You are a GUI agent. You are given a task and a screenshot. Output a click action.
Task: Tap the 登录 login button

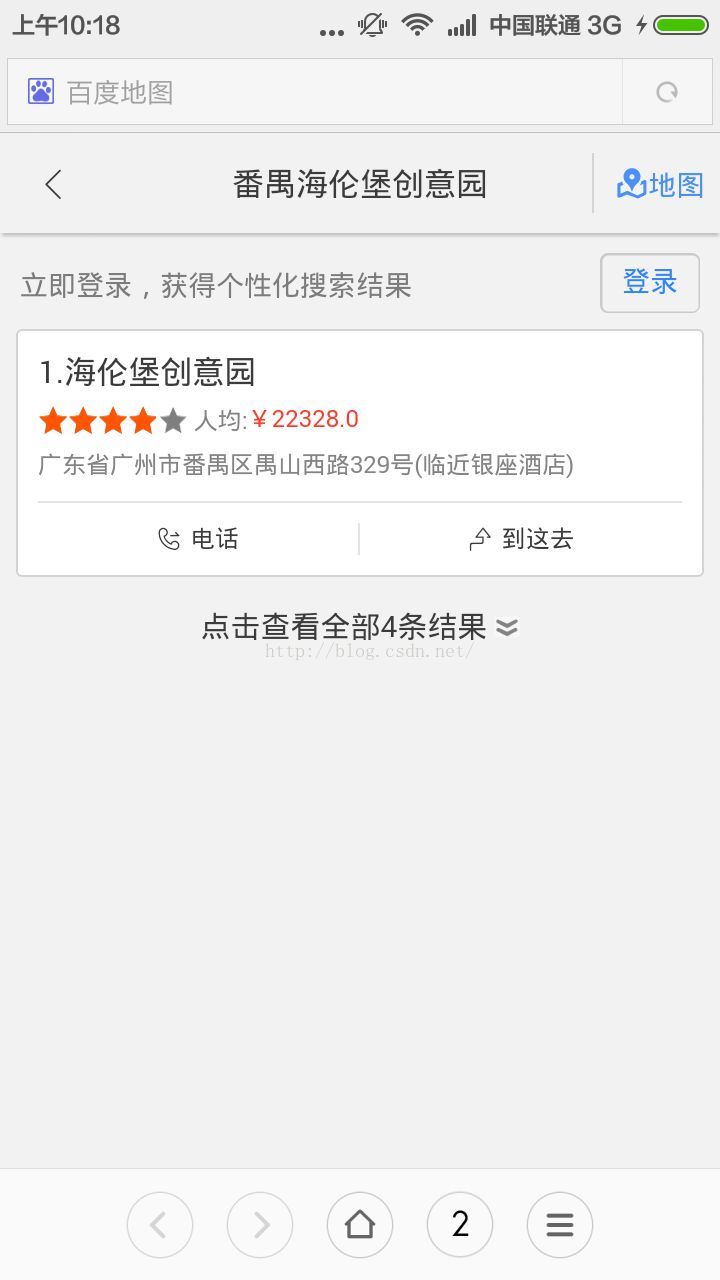(650, 283)
